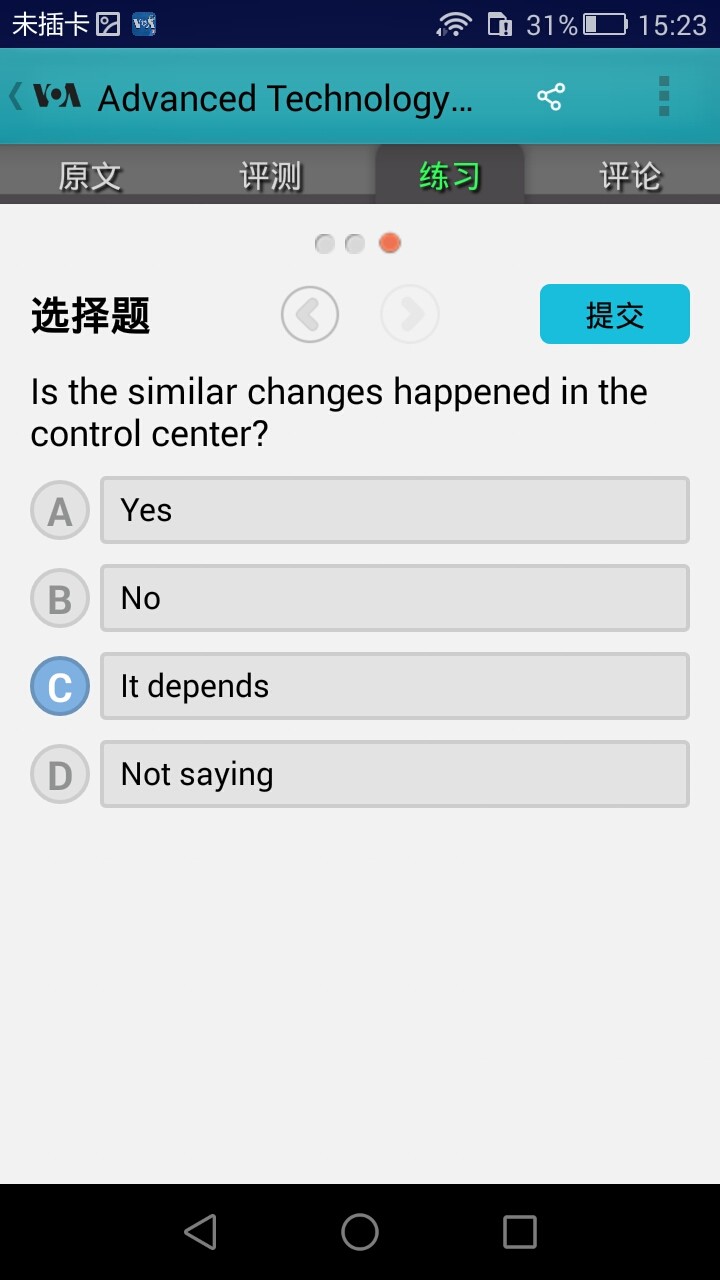
Task: Open the overflow menu
Action: (664, 97)
